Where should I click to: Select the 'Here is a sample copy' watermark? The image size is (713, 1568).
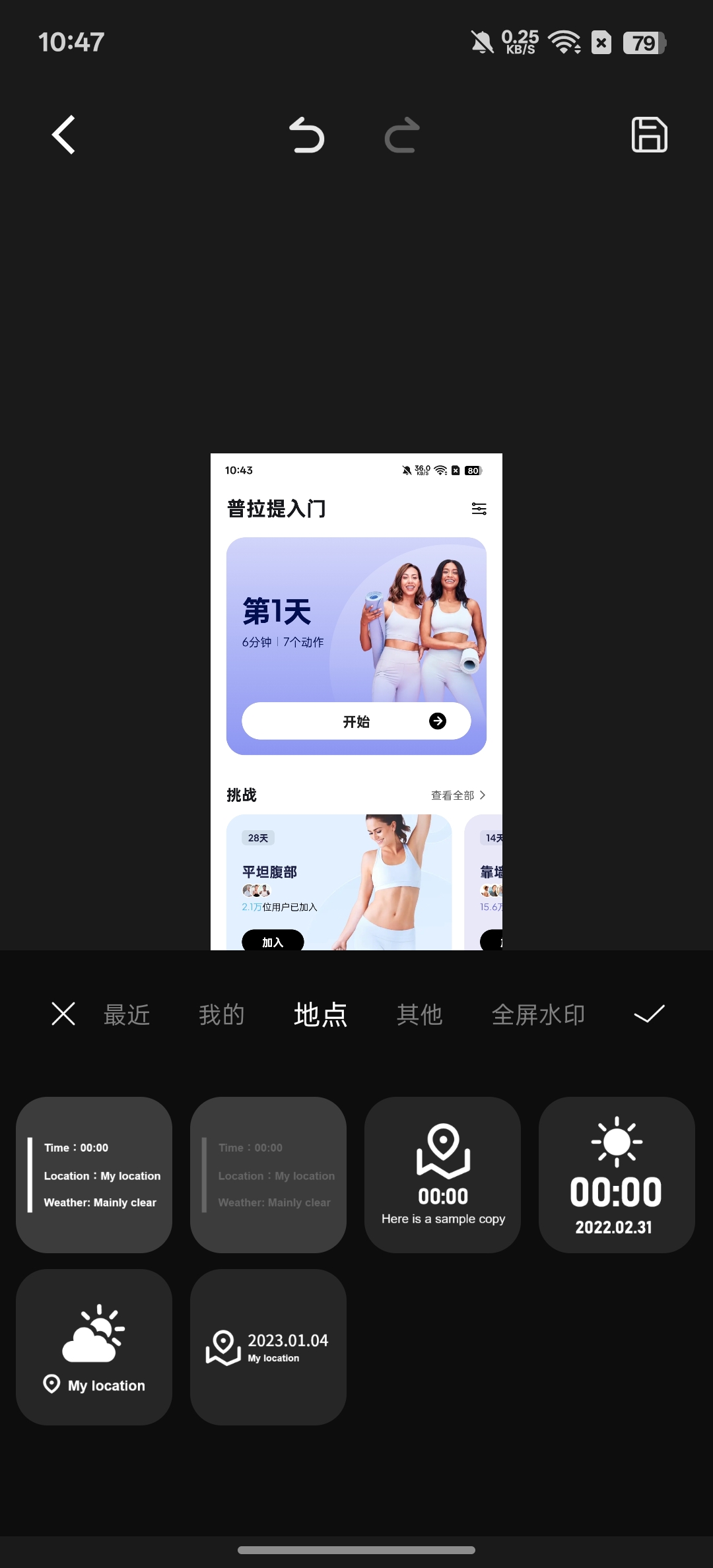443,1175
